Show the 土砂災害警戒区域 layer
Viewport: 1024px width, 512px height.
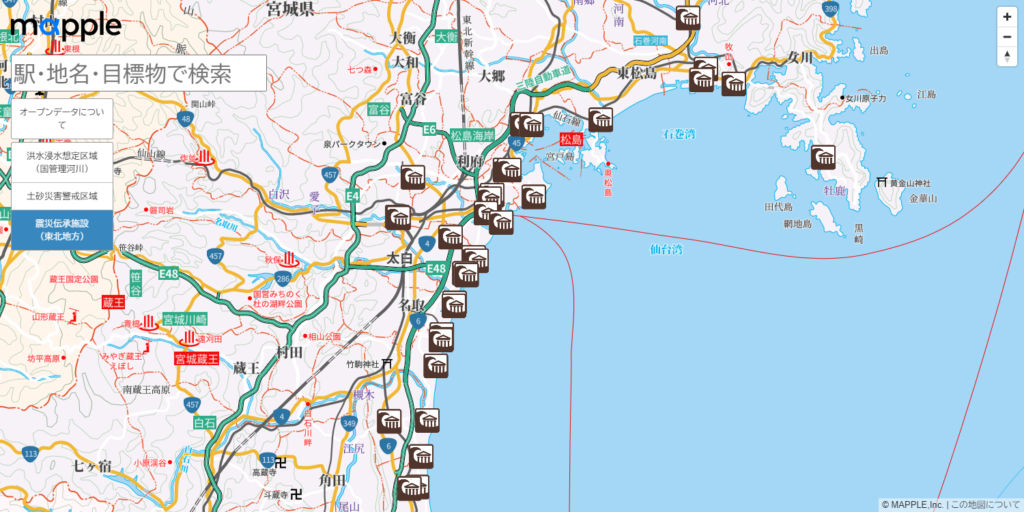click(62, 196)
